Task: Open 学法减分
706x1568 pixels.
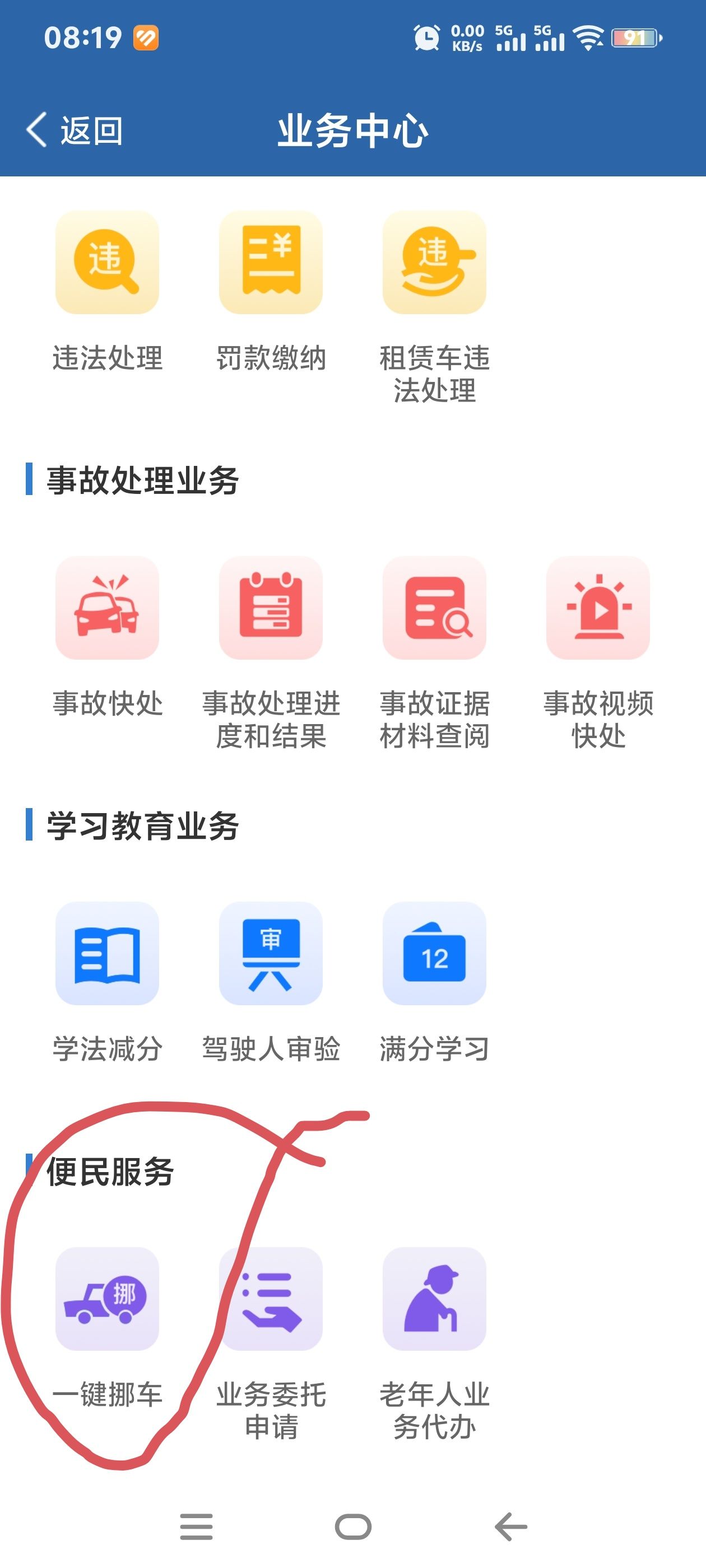Action: tap(107, 953)
